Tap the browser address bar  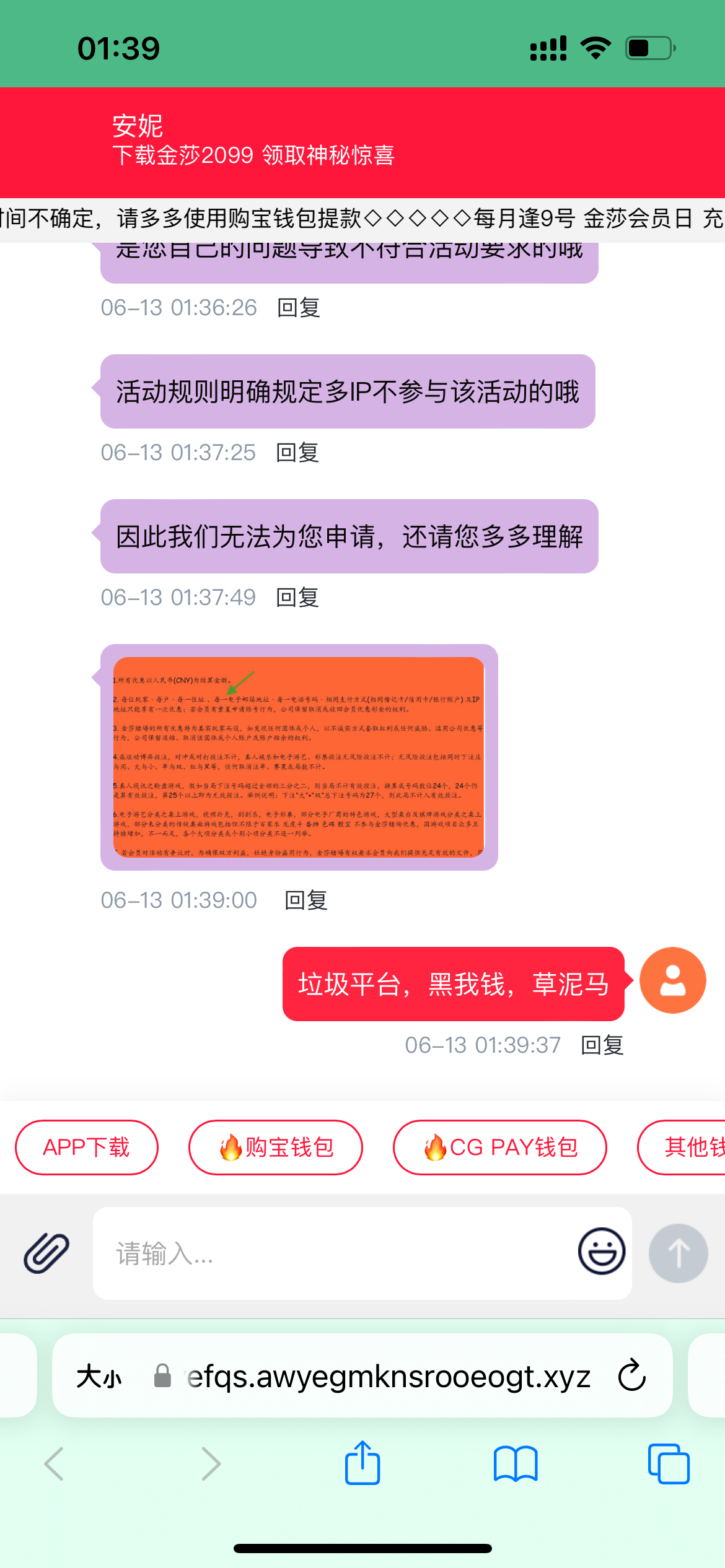(387, 1377)
